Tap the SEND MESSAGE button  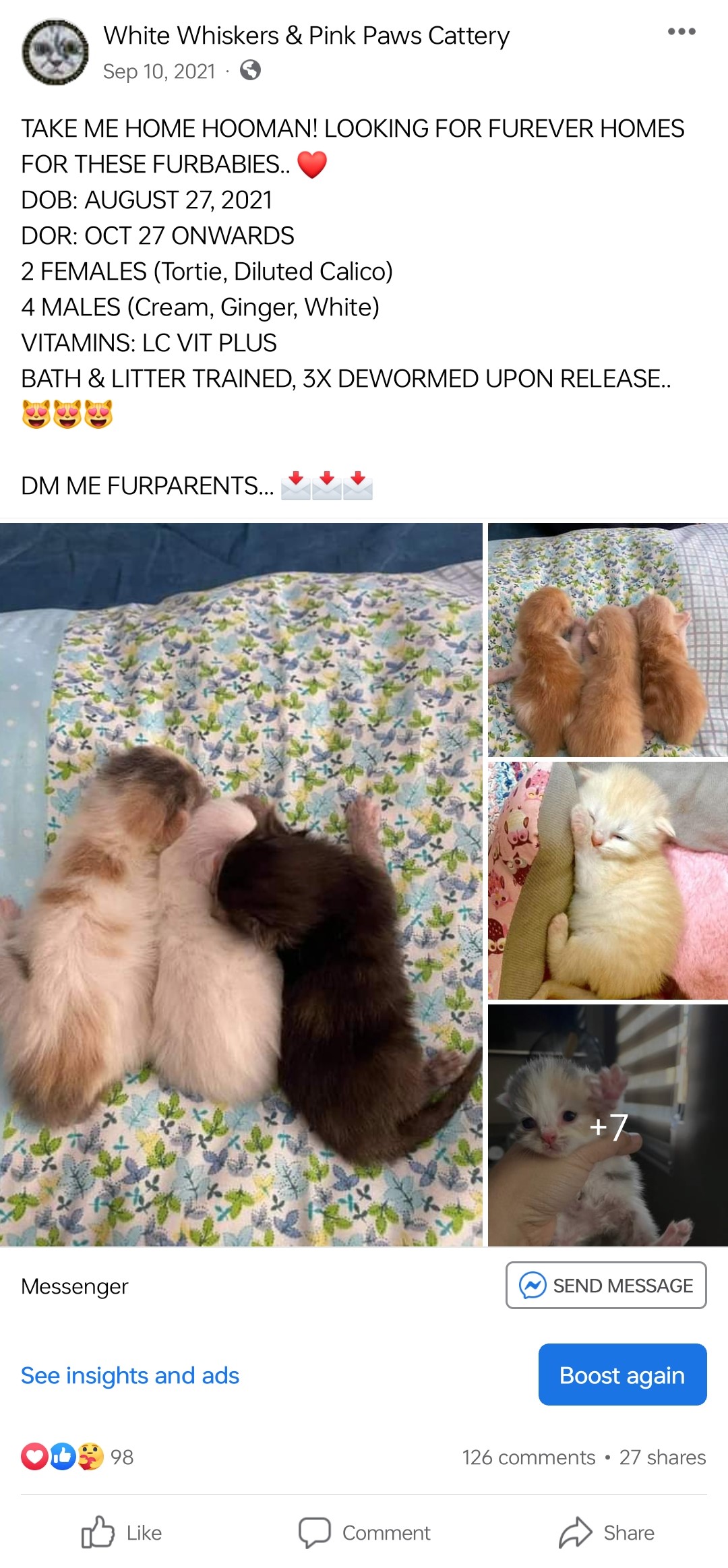point(605,1286)
